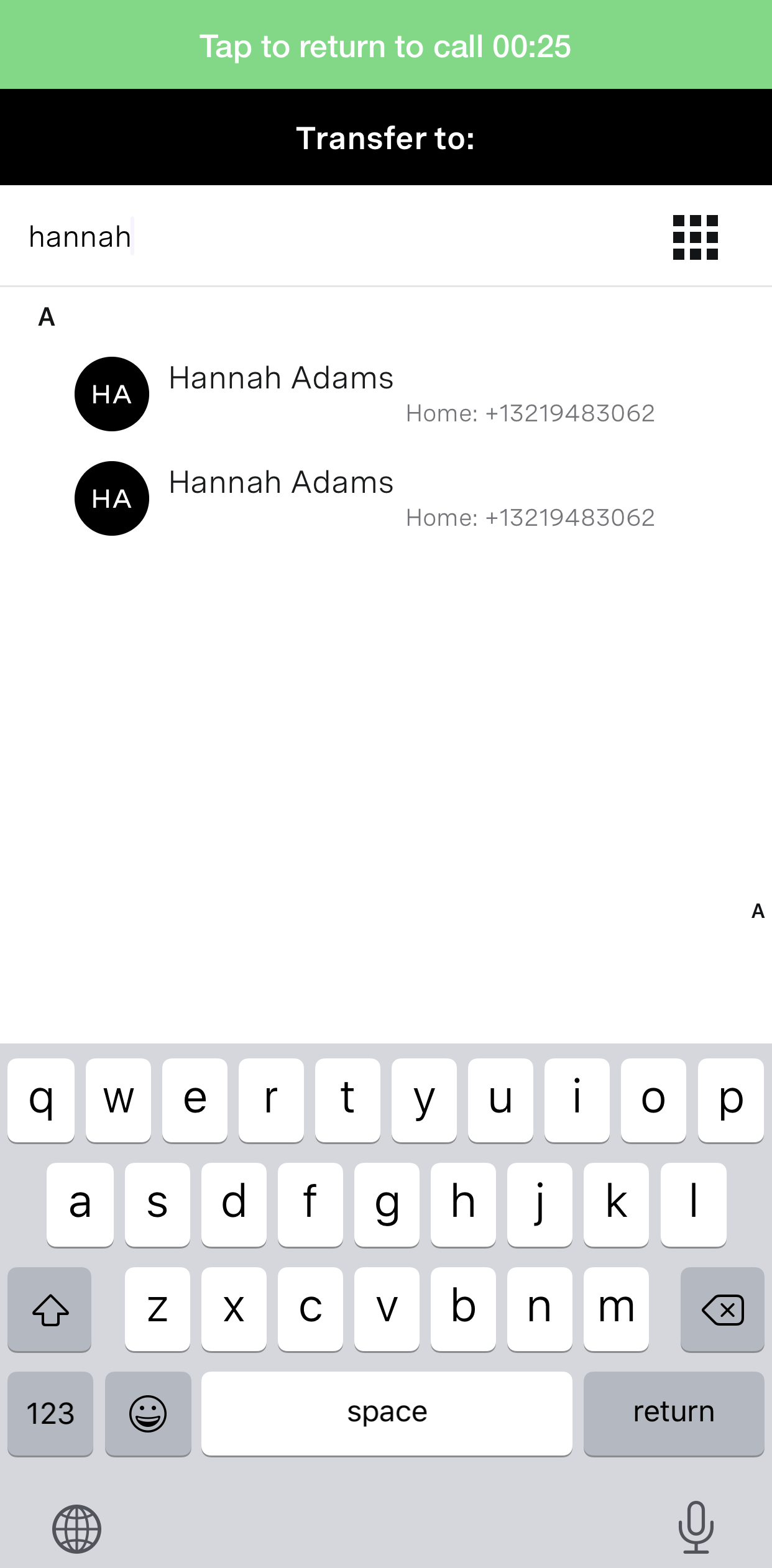Return to the ongoing call banner
772x1568 pixels.
point(385,45)
